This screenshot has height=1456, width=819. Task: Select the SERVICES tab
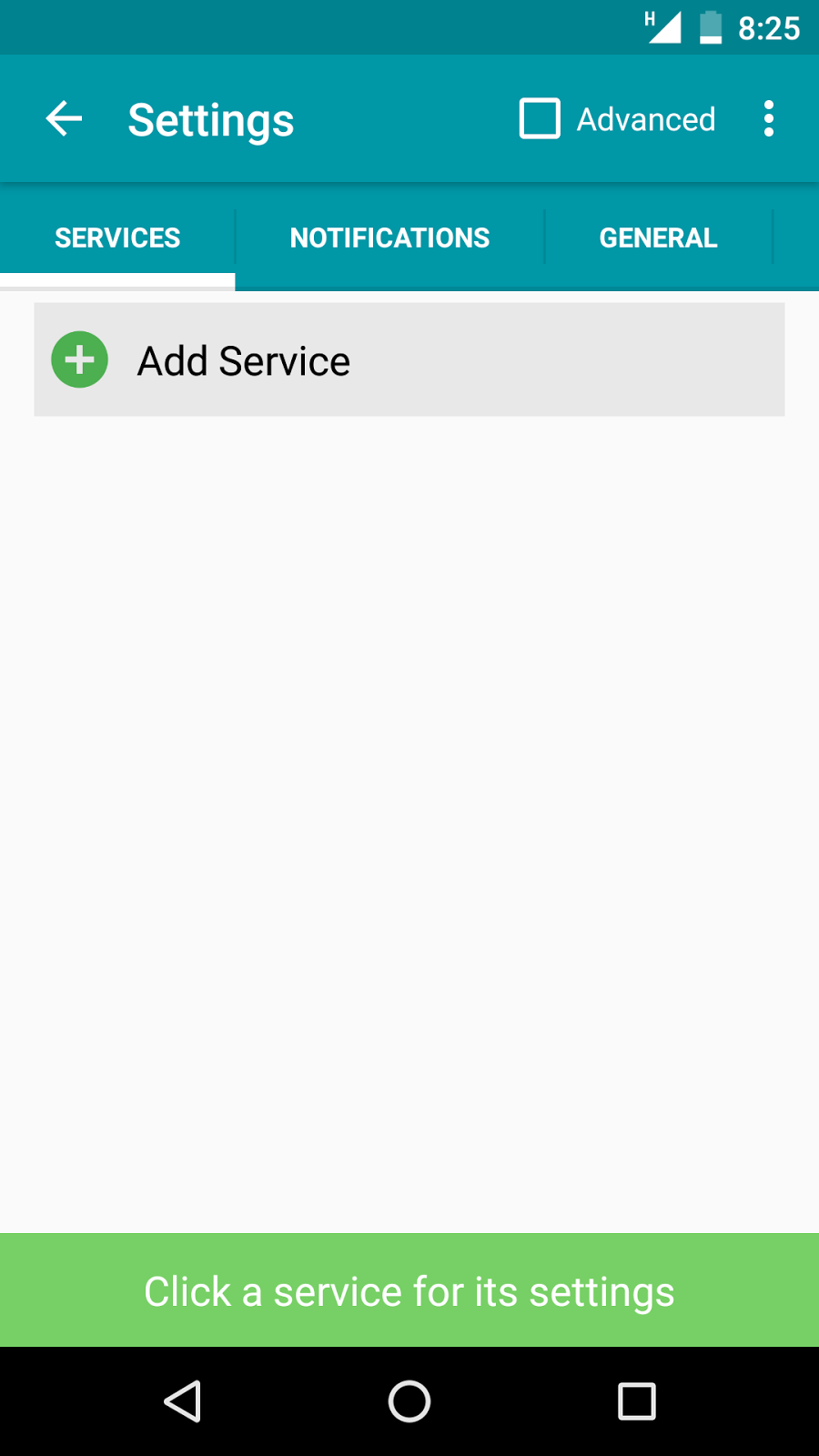pyautogui.click(x=116, y=238)
